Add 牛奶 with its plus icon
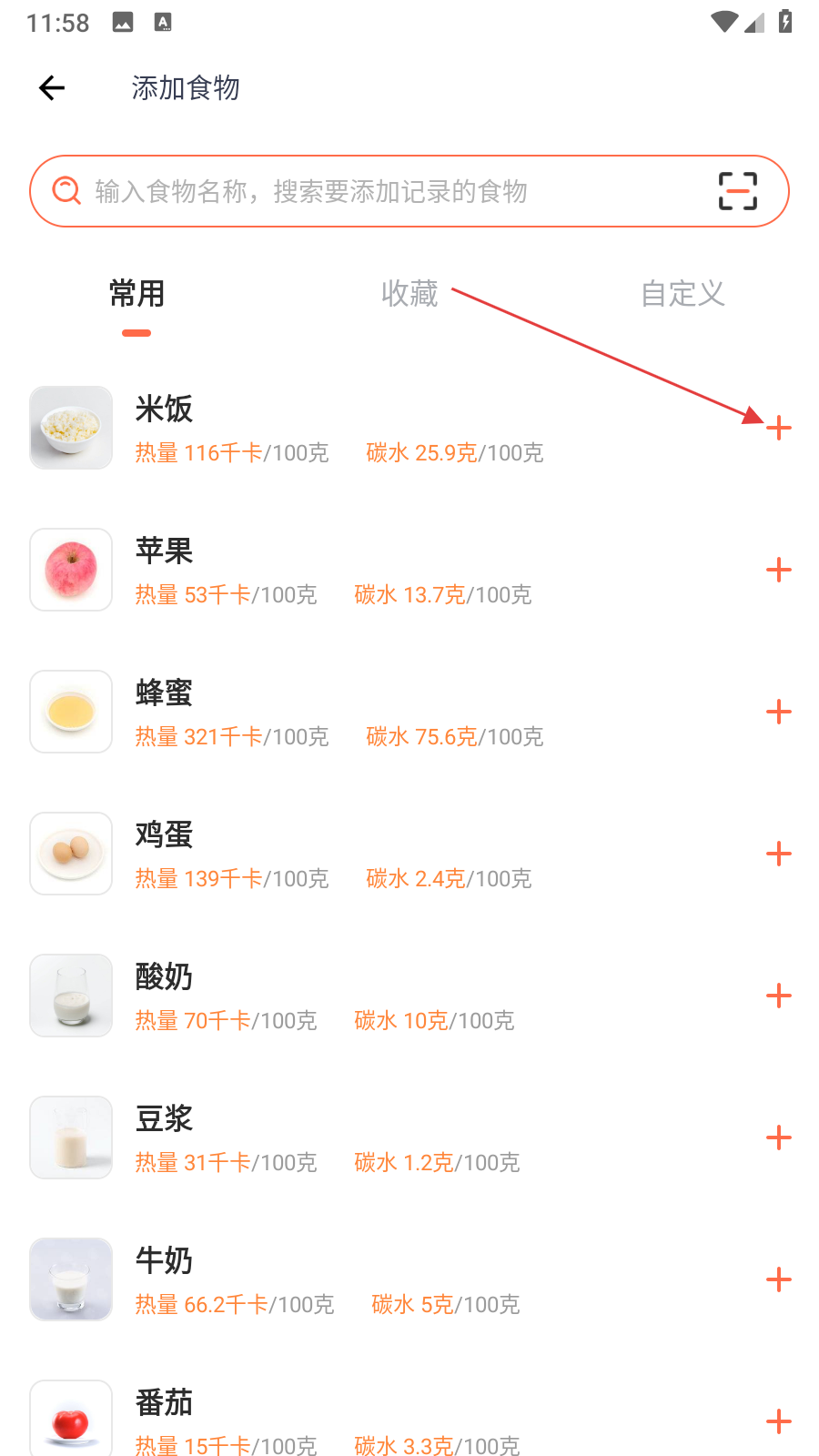 (x=779, y=1280)
